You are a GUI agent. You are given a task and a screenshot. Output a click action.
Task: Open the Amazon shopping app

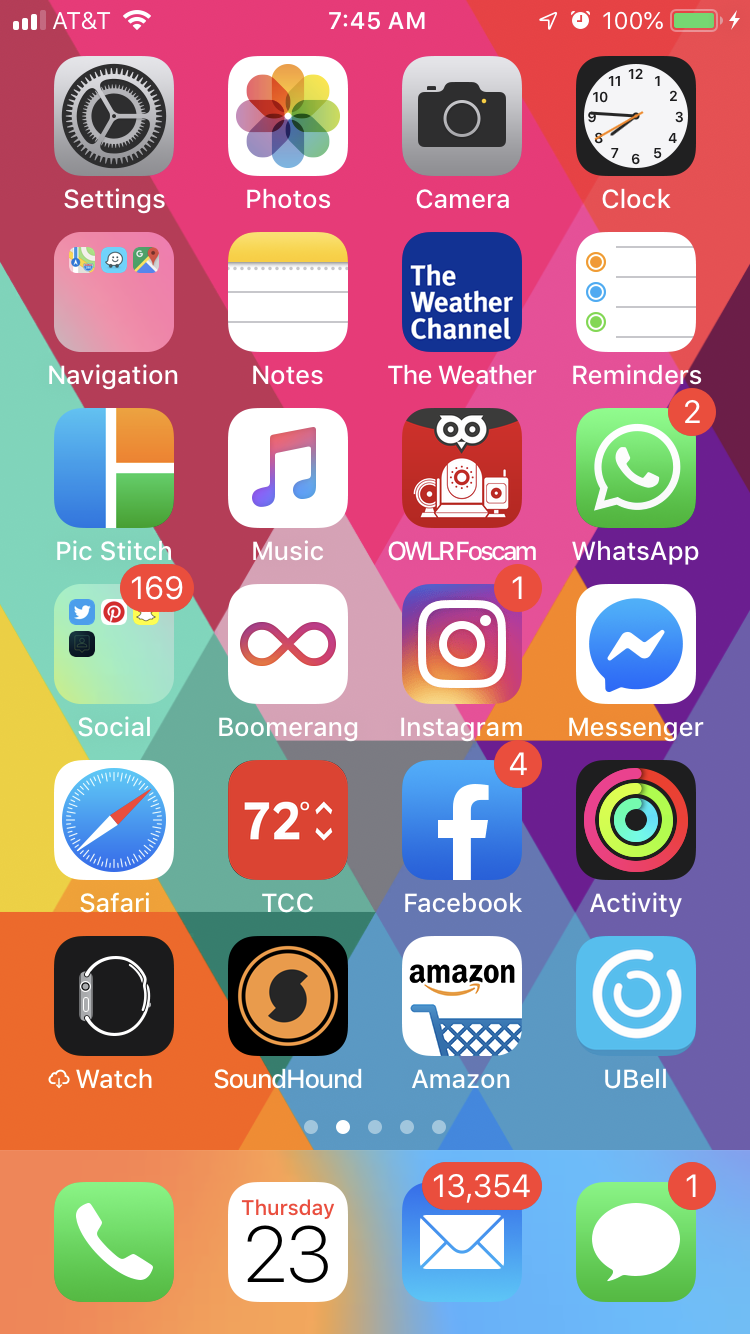(x=462, y=996)
